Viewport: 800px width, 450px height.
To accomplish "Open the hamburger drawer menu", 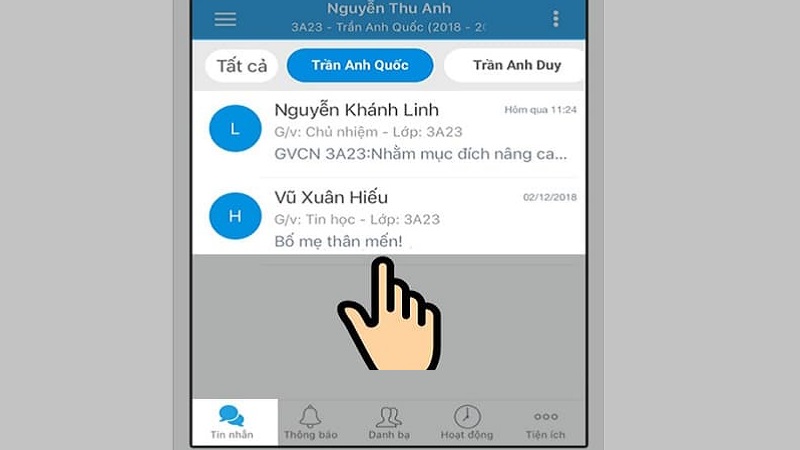I will (226, 19).
